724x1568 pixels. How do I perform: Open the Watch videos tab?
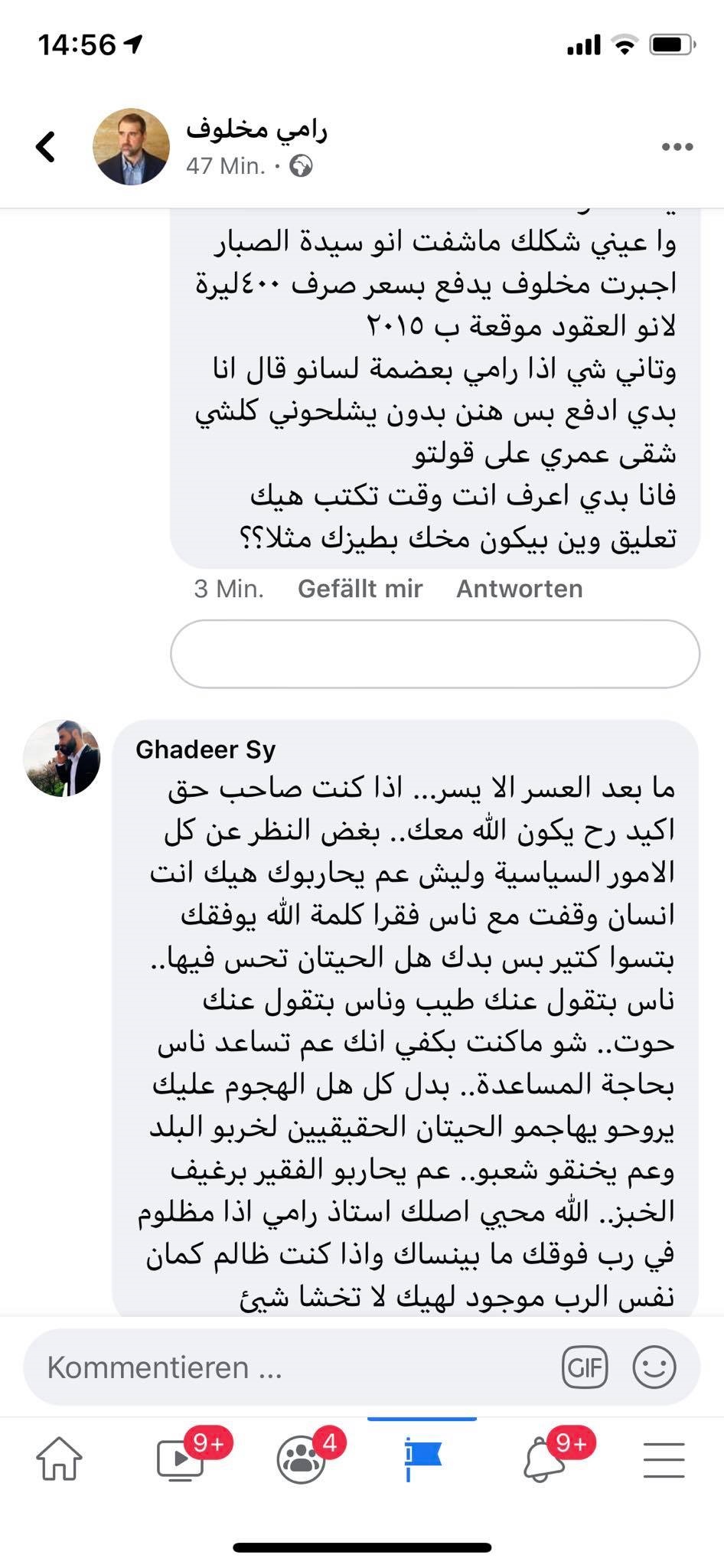(x=181, y=1459)
